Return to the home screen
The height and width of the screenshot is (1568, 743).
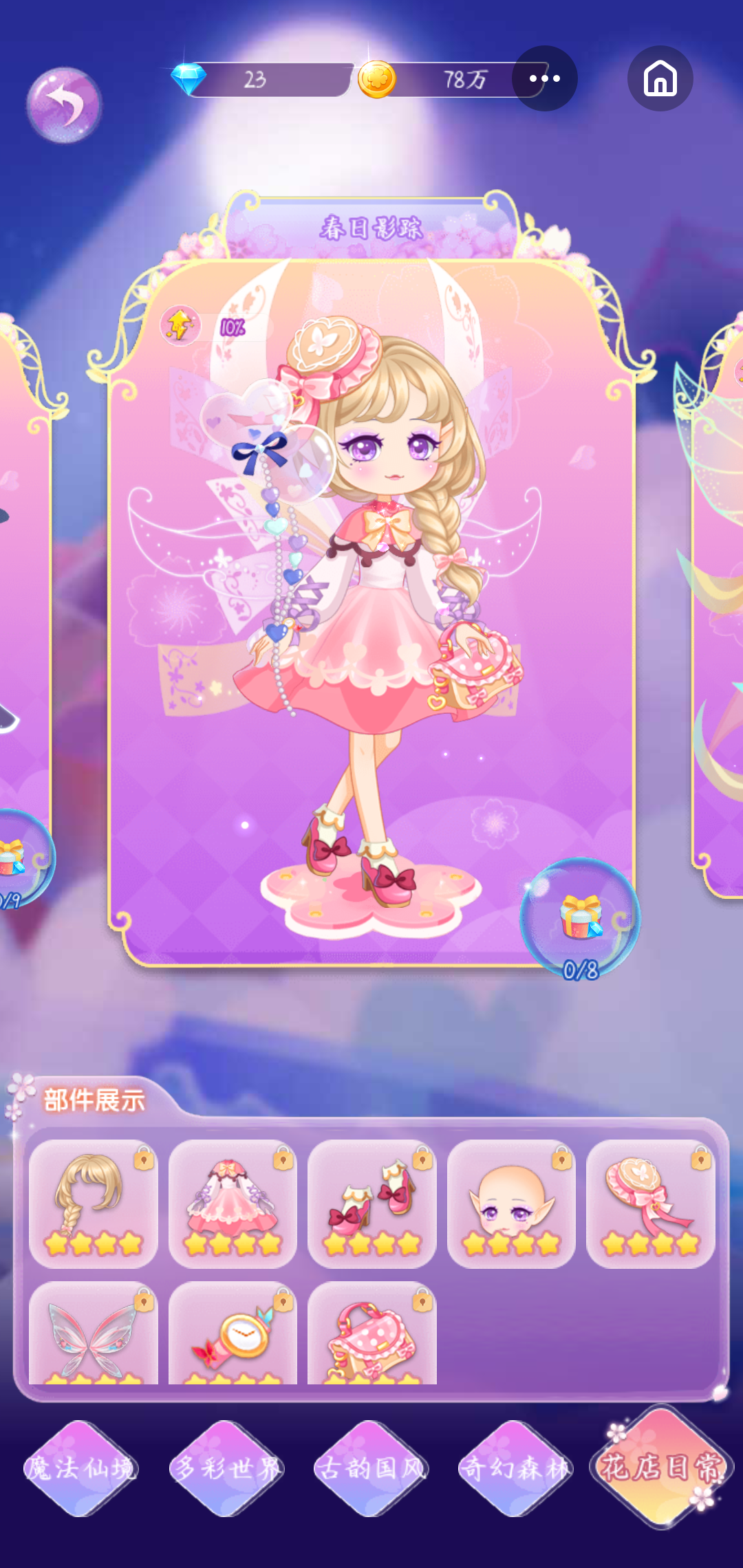click(660, 78)
